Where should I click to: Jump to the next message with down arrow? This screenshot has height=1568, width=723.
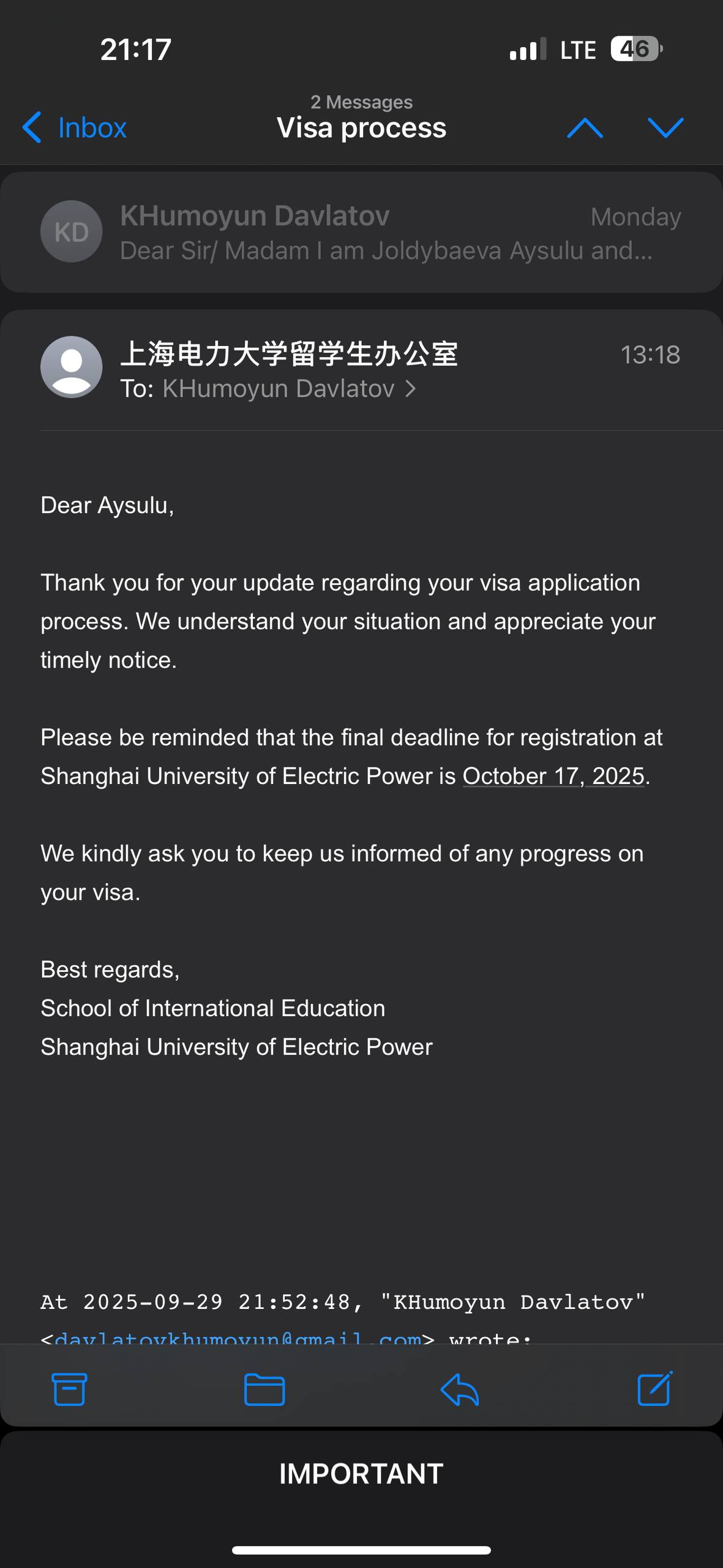pyautogui.click(x=665, y=127)
